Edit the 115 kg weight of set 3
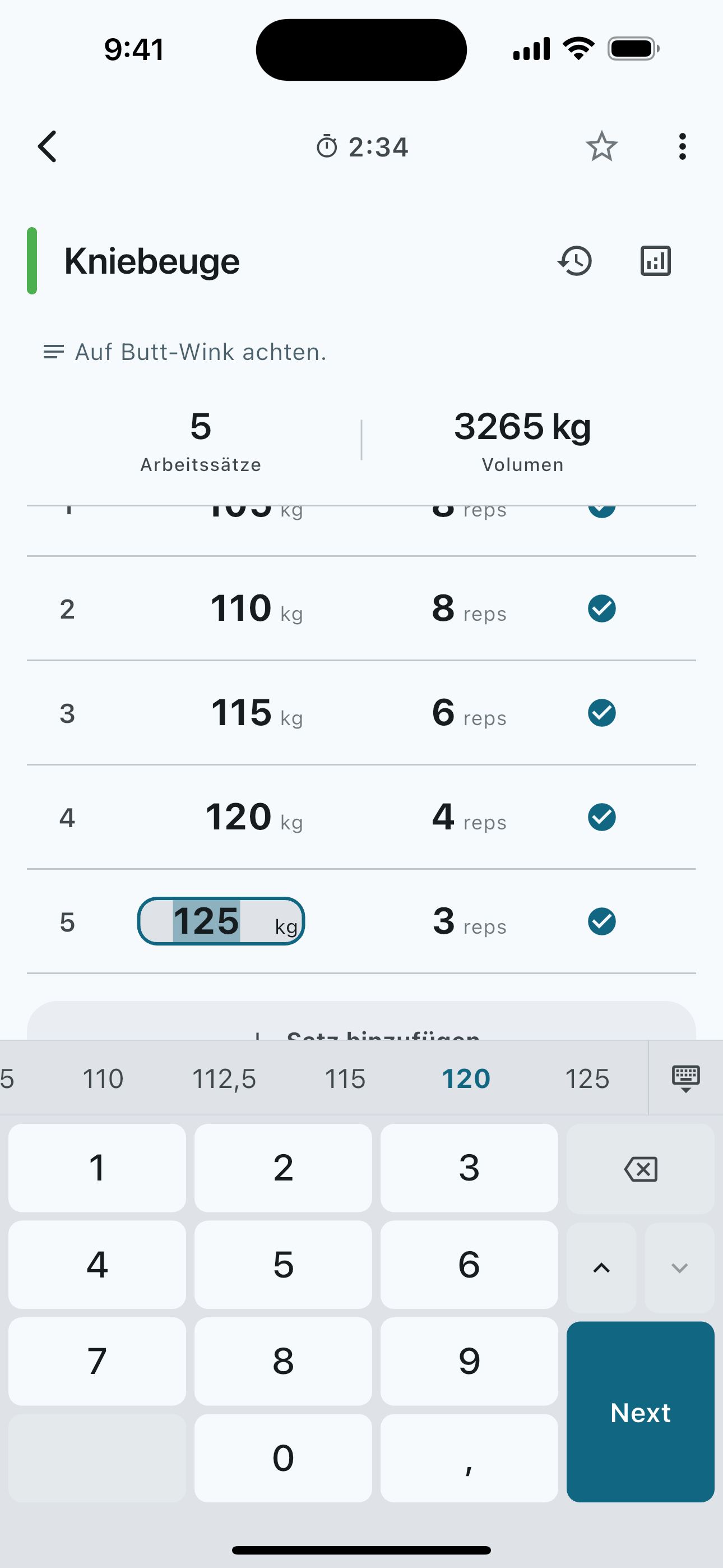 coord(256,713)
